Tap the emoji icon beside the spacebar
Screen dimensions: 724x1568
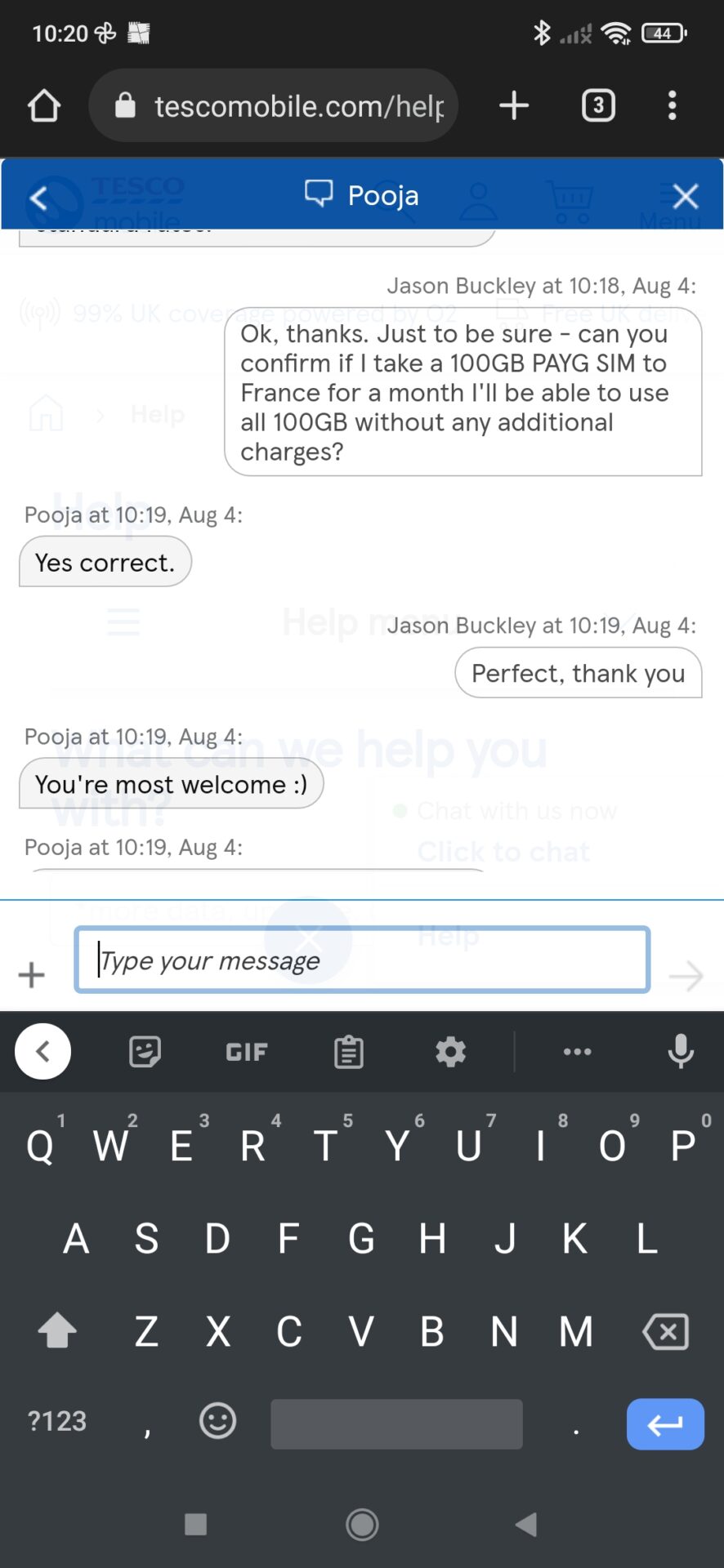pyautogui.click(x=217, y=1423)
